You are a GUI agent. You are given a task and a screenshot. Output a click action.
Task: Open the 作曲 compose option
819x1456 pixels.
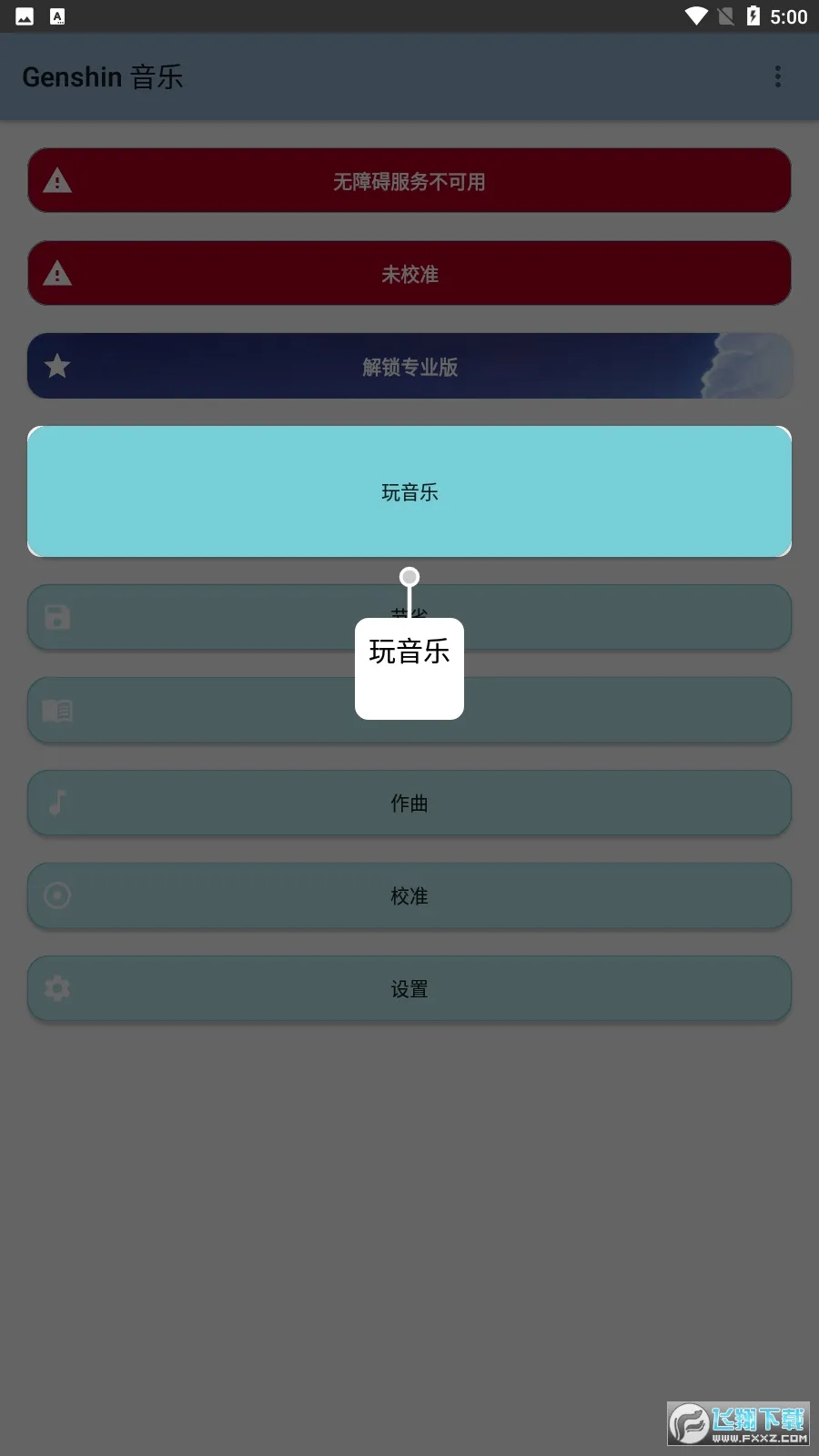pos(409,803)
